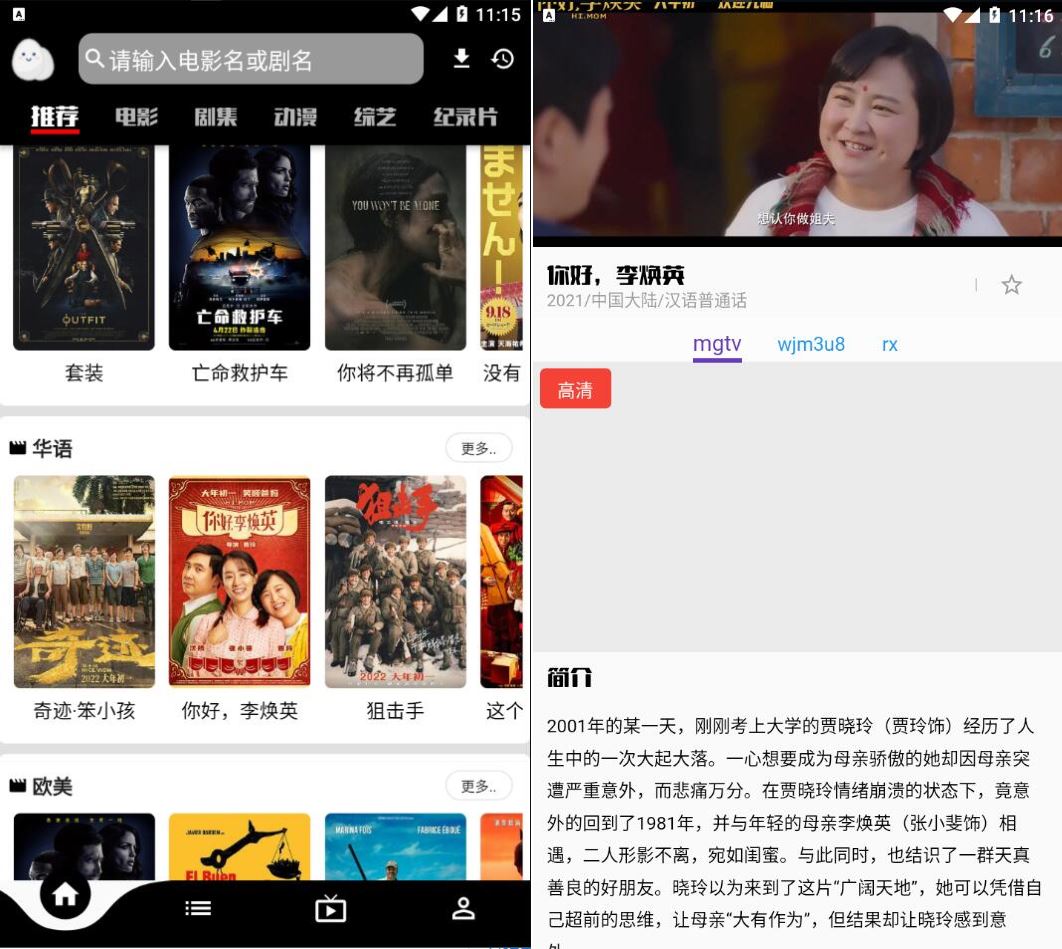Switch to the 动漫 tab
This screenshot has width=1062, height=949.
(295, 117)
